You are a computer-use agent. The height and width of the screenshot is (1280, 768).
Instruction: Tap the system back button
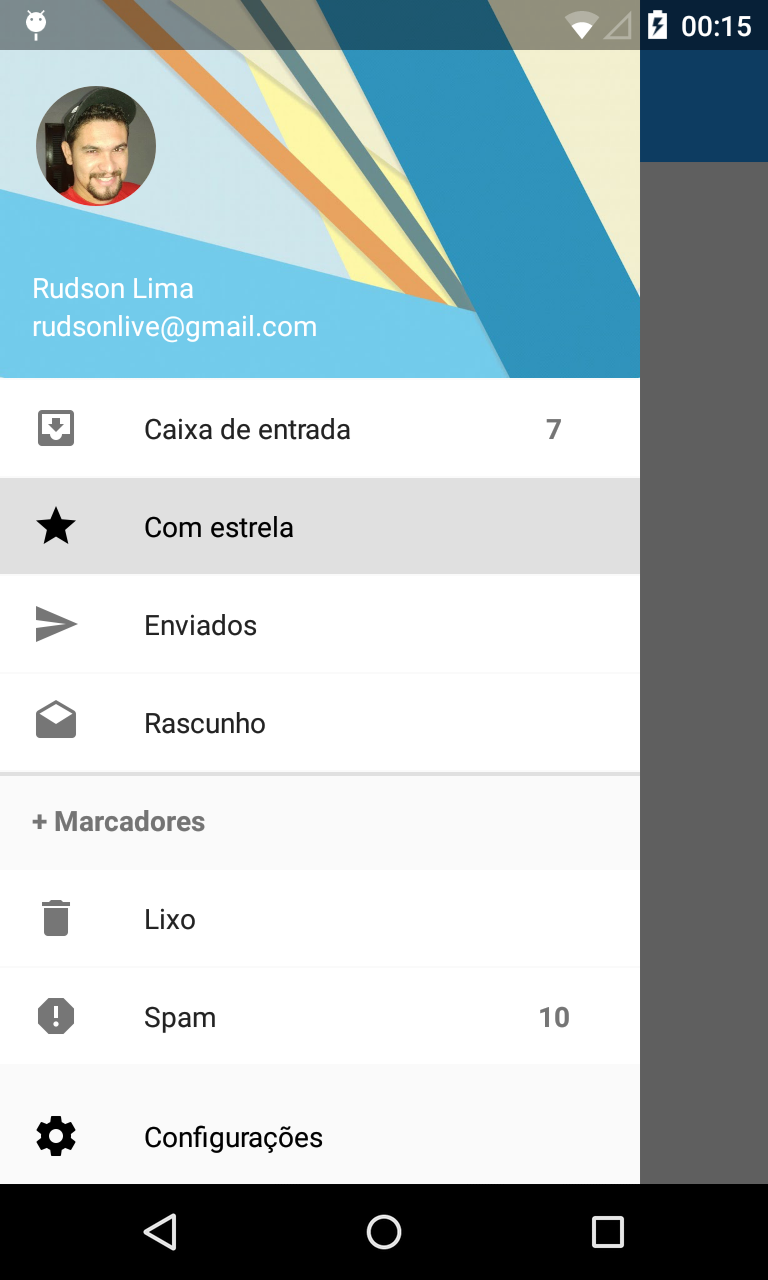point(160,1232)
